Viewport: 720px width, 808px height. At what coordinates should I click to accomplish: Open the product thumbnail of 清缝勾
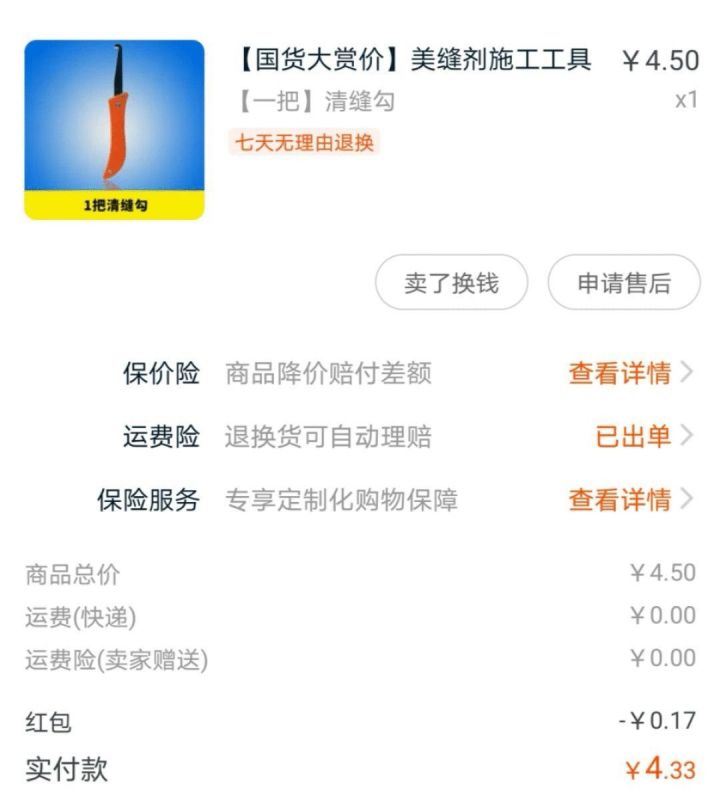click(115, 125)
